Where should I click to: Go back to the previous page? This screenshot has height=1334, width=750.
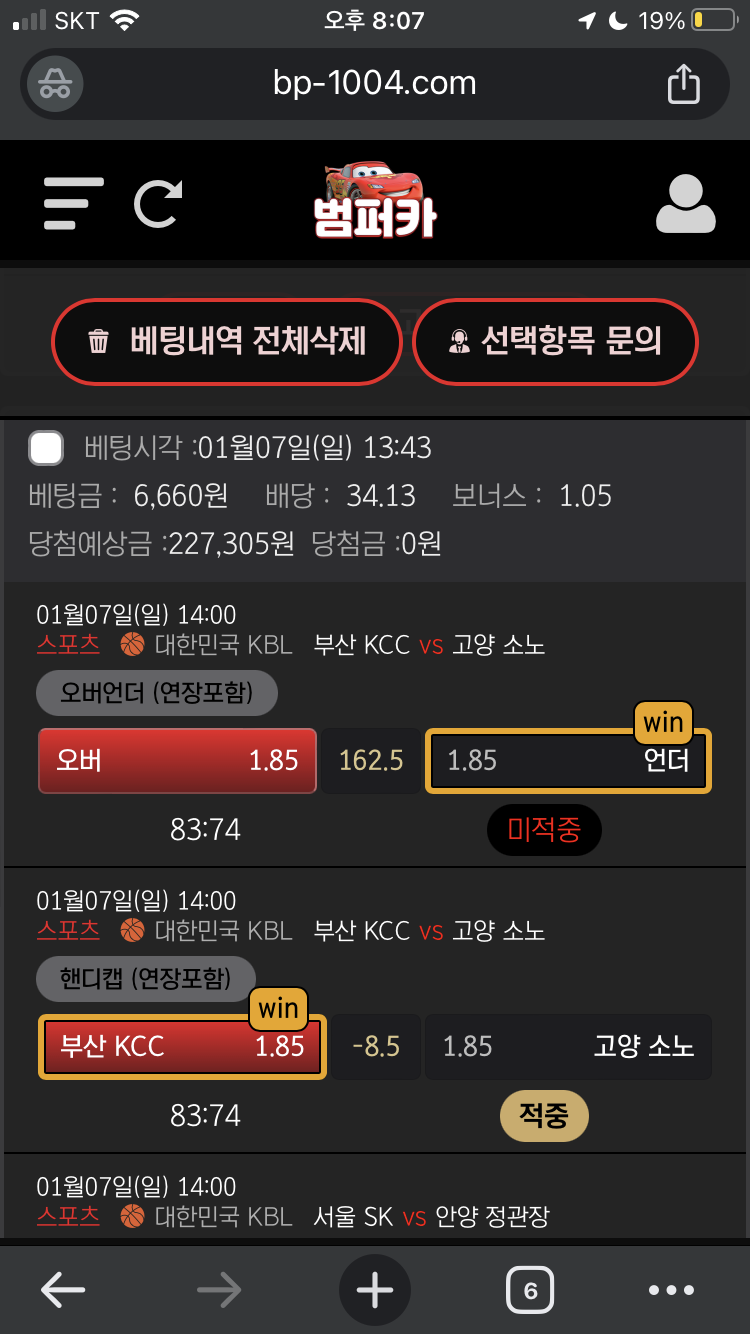coord(62,1290)
